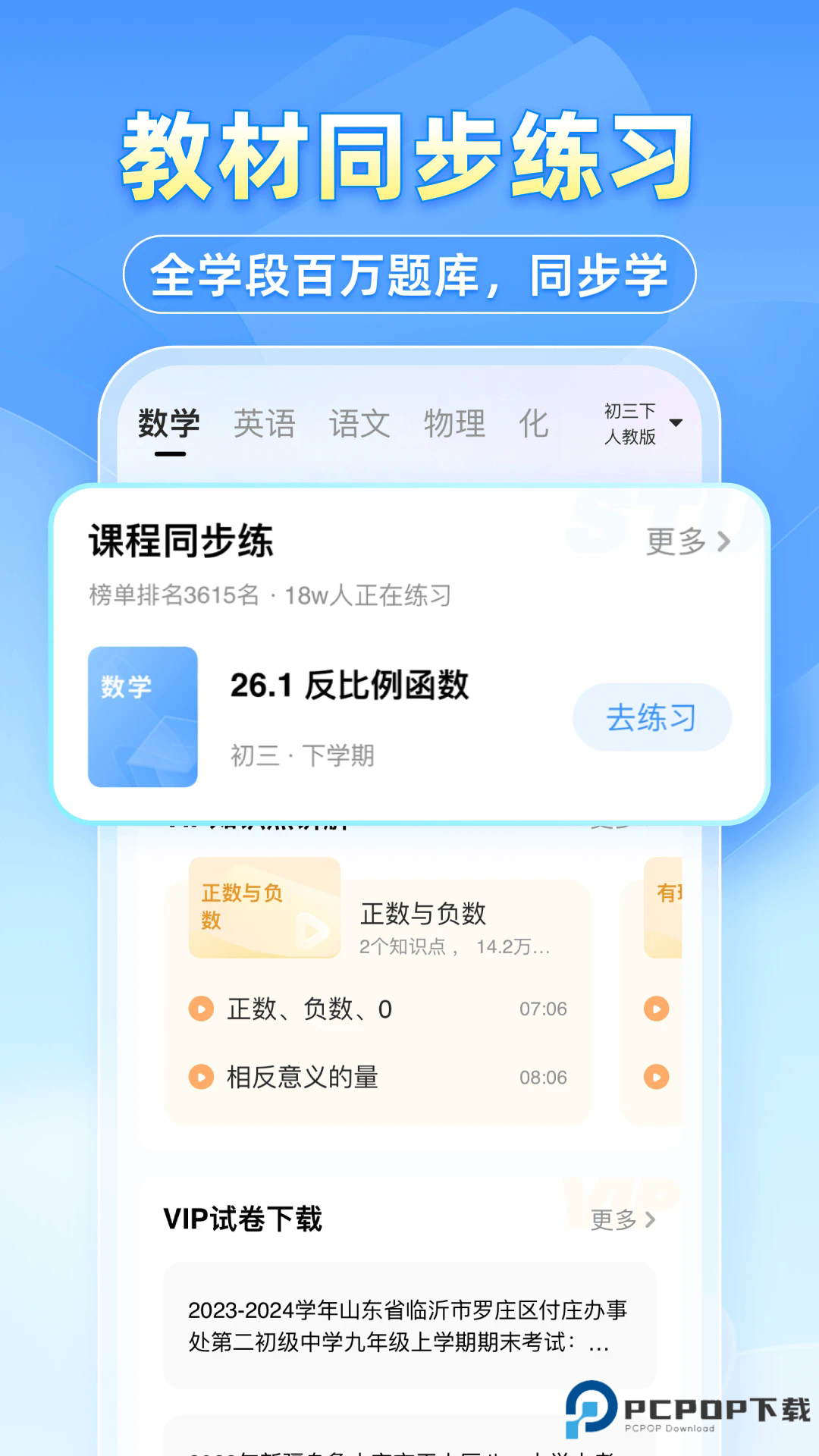Expand 更多 next to 课程同步练
The height and width of the screenshot is (1456, 819).
[x=686, y=542]
